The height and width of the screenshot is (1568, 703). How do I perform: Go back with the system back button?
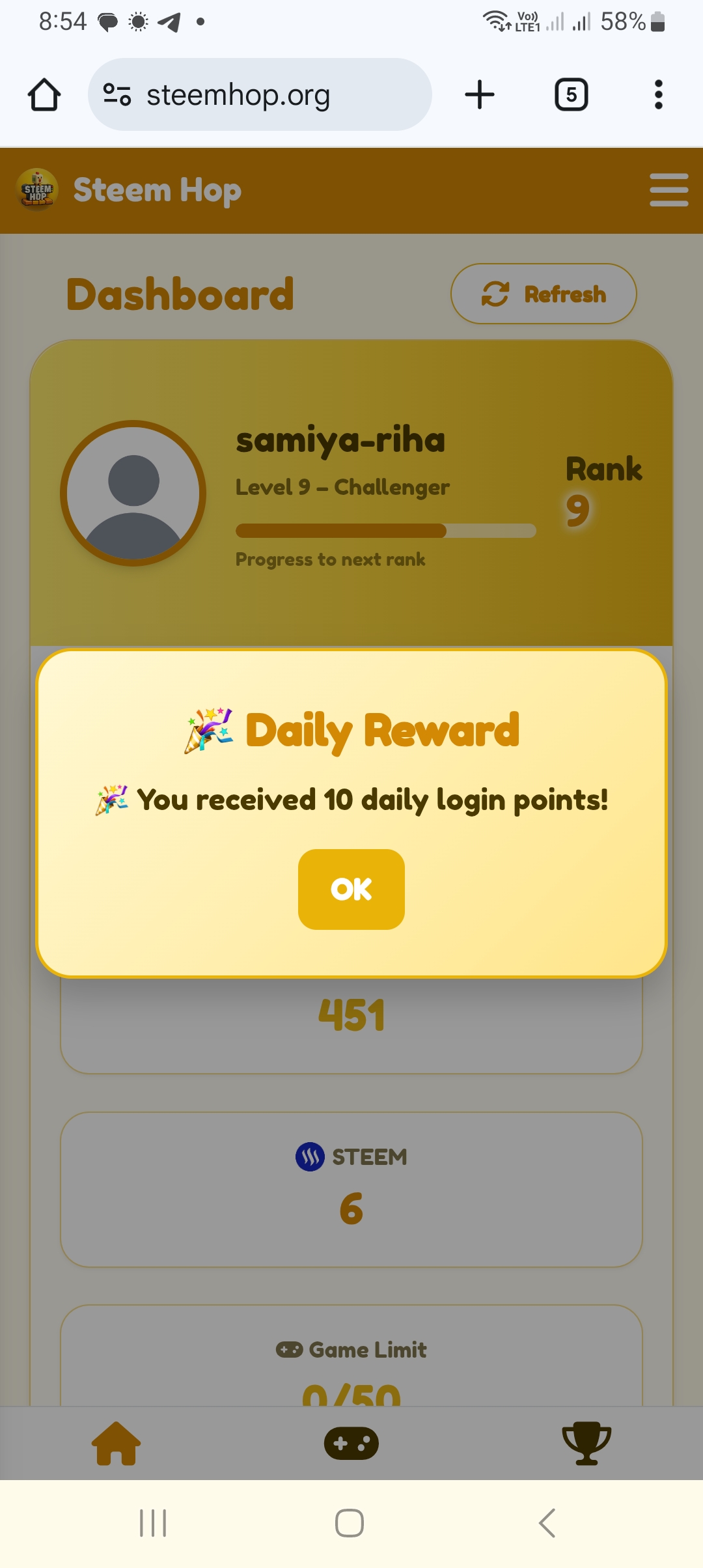pyautogui.click(x=547, y=1523)
